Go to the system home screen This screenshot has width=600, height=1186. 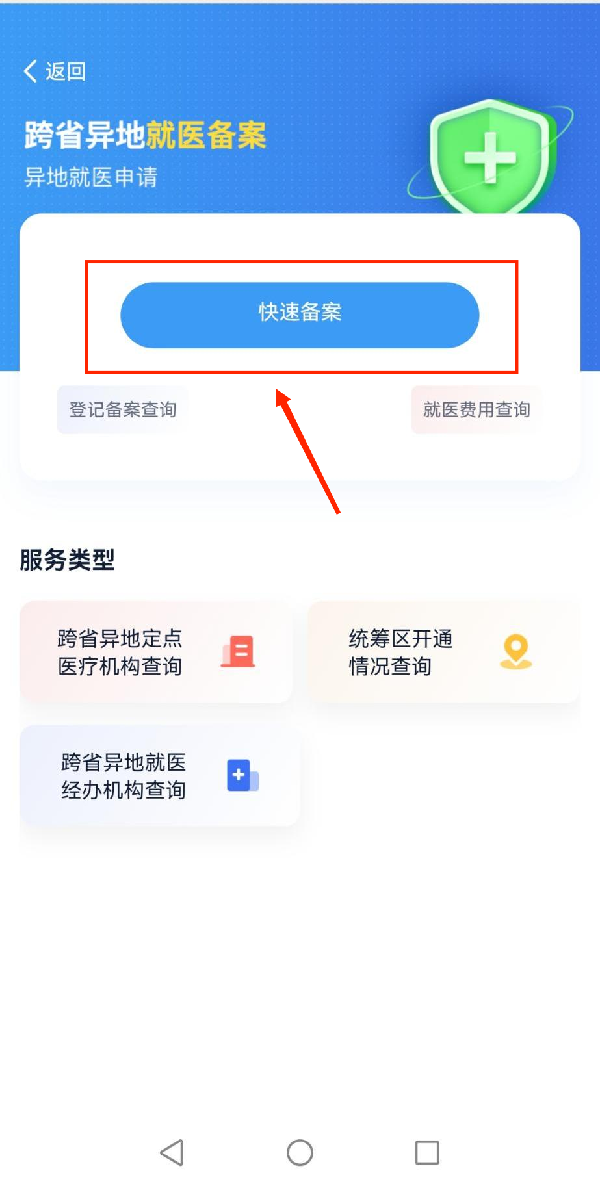[300, 1153]
